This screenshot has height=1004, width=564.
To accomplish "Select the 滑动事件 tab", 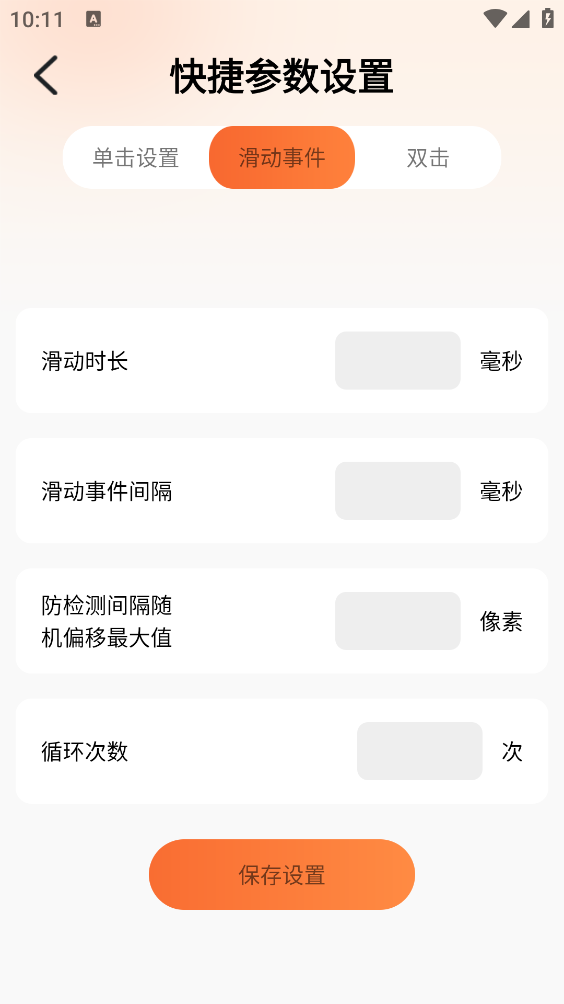I will [282, 158].
